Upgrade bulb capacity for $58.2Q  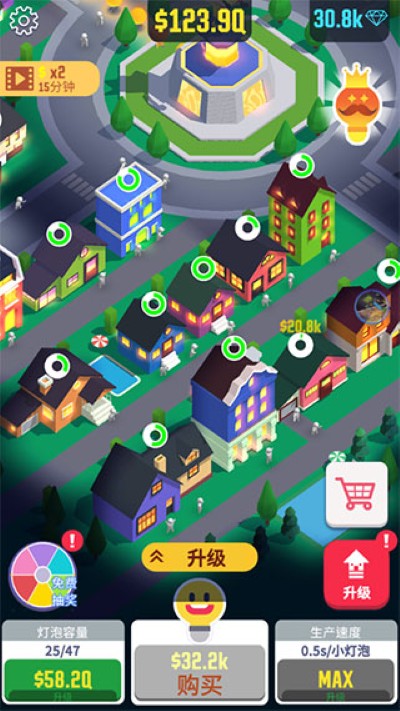(63, 680)
